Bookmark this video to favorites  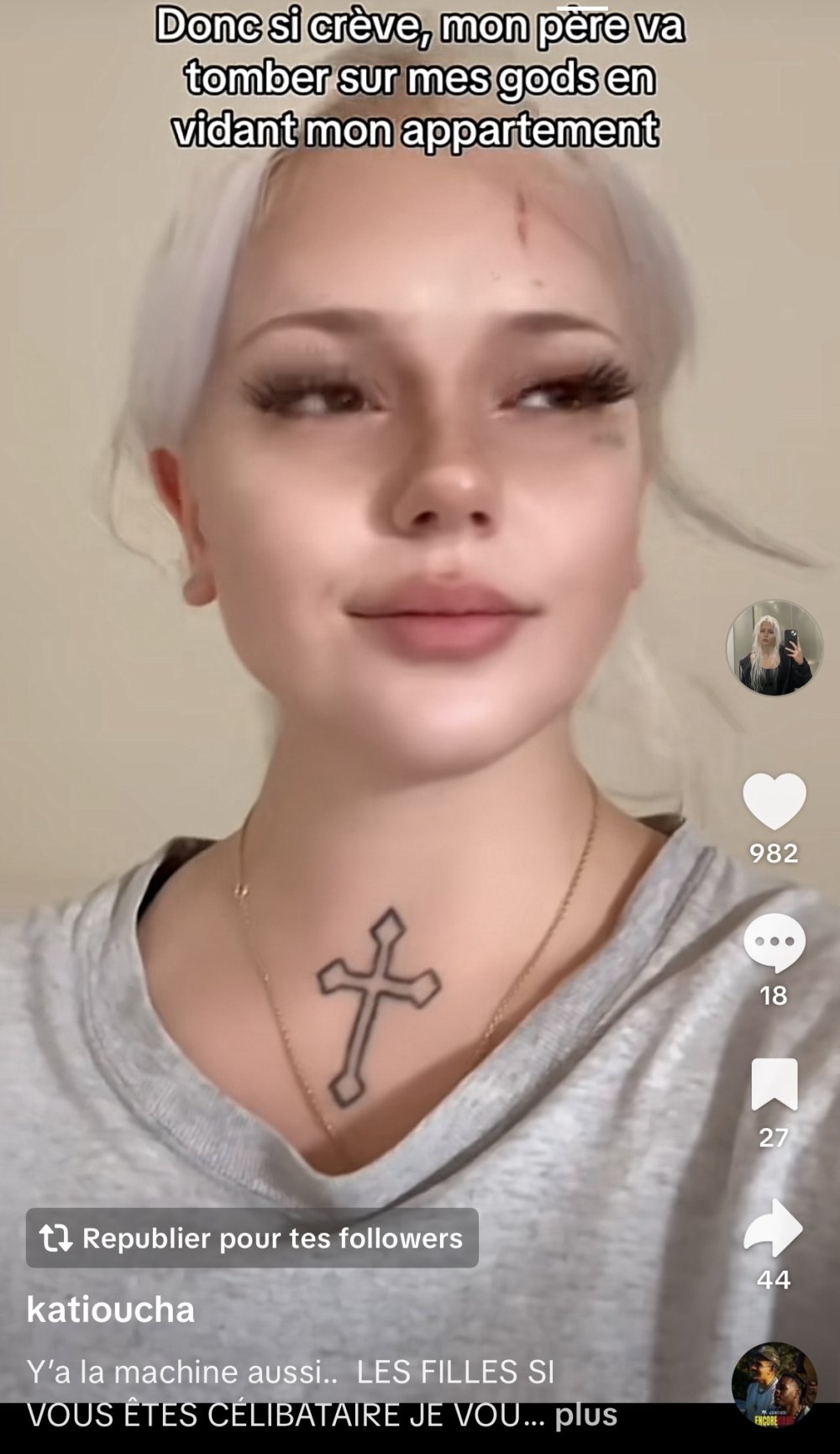click(774, 1084)
